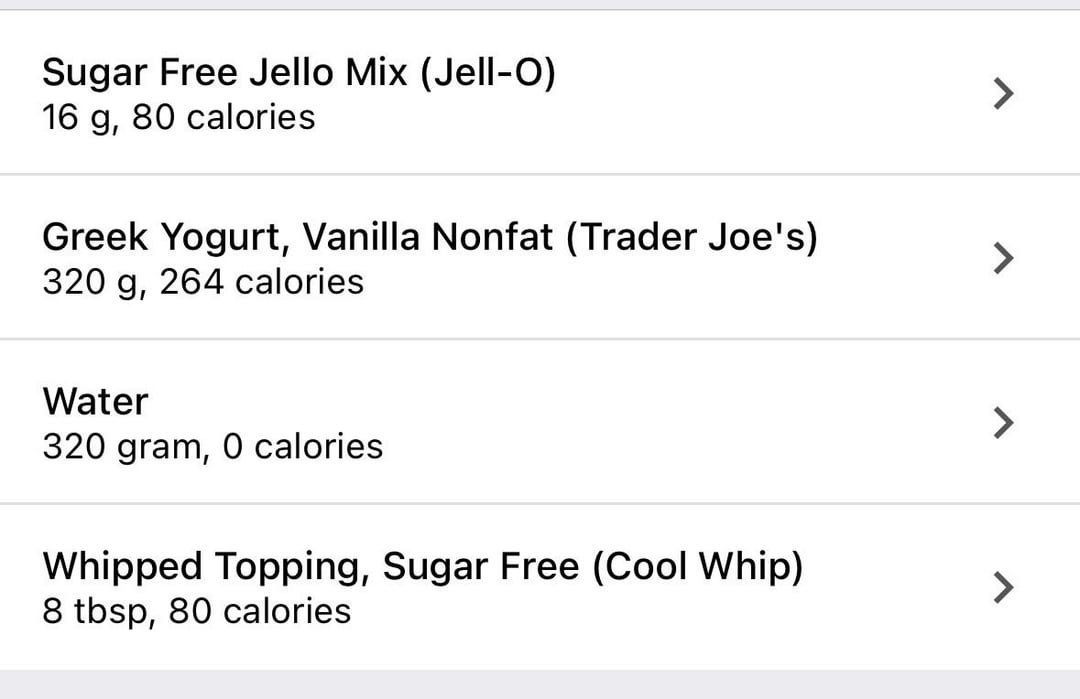The image size is (1080, 699).
Task: Select the Water ingredient row
Action: coord(540,423)
